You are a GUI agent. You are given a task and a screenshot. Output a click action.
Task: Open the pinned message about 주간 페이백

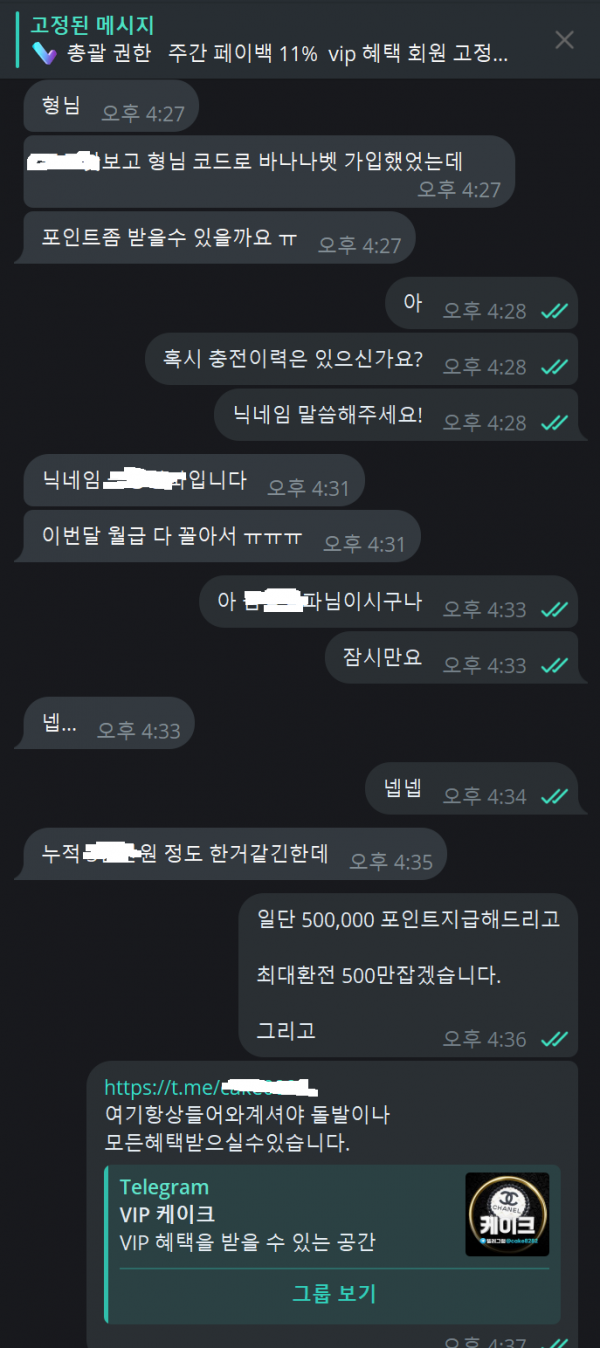point(270,41)
